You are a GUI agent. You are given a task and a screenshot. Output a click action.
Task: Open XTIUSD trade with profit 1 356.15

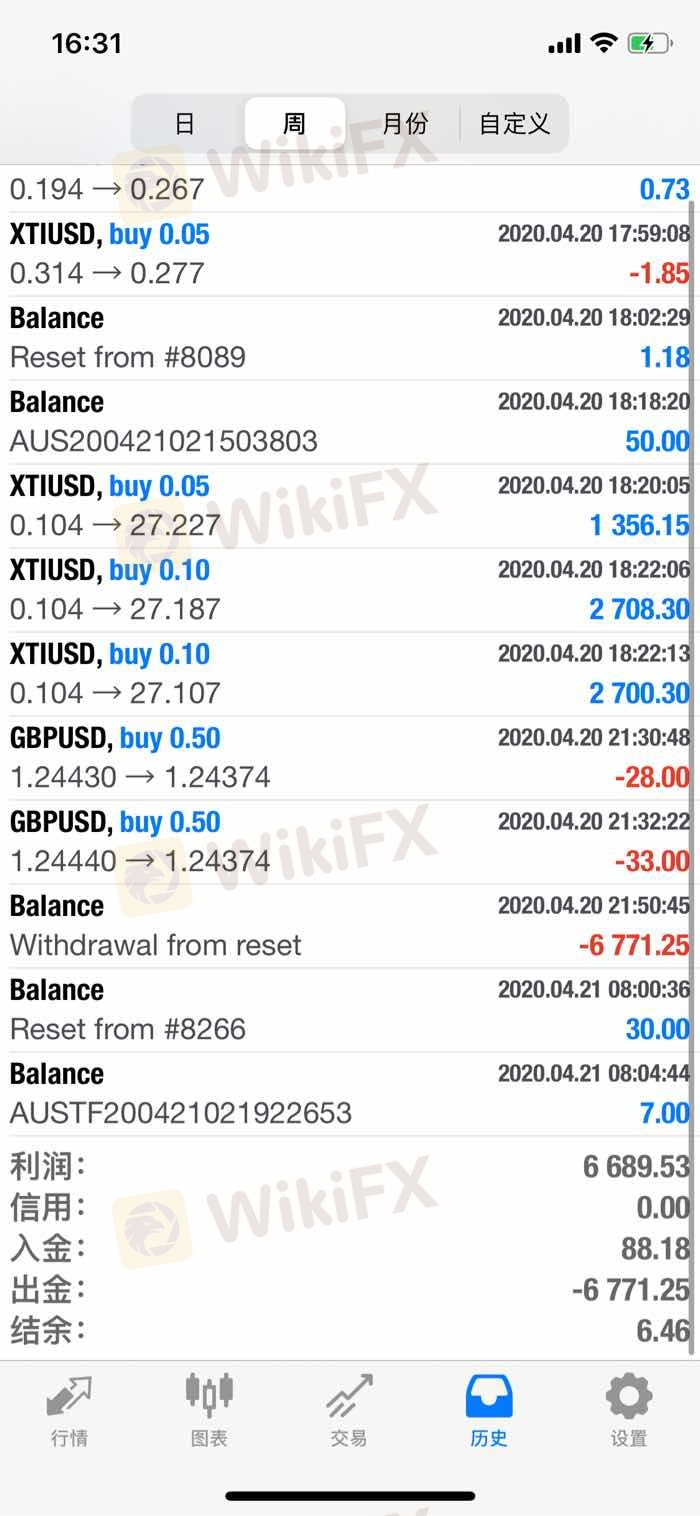tap(350, 506)
